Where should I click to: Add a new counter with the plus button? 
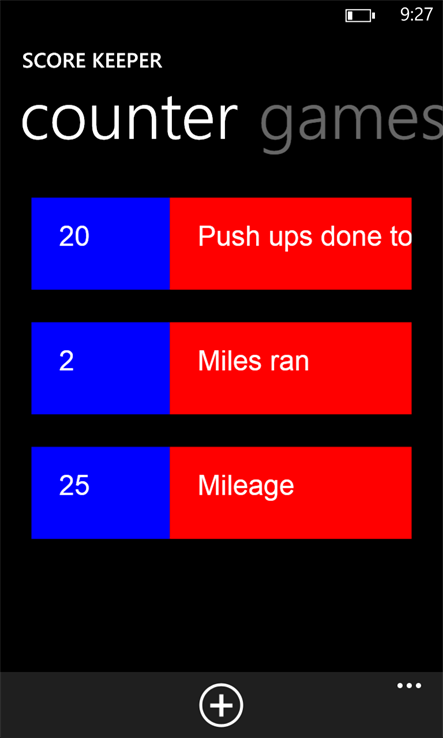pyautogui.click(x=221, y=705)
